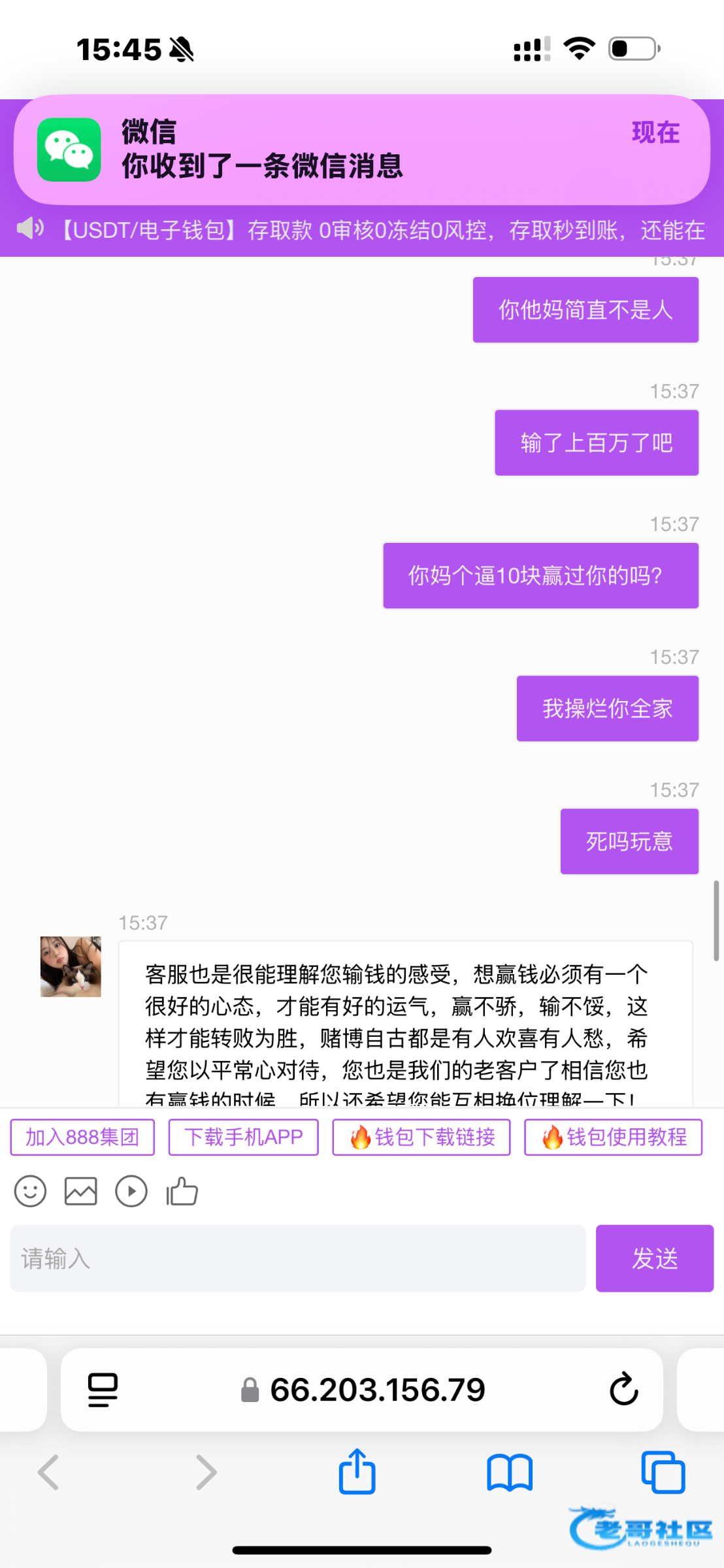The height and width of the screenshot is (1568, 724).
Task: Edit the 66.203.156.79 address bar
Action: click(x=377, y=1389)
